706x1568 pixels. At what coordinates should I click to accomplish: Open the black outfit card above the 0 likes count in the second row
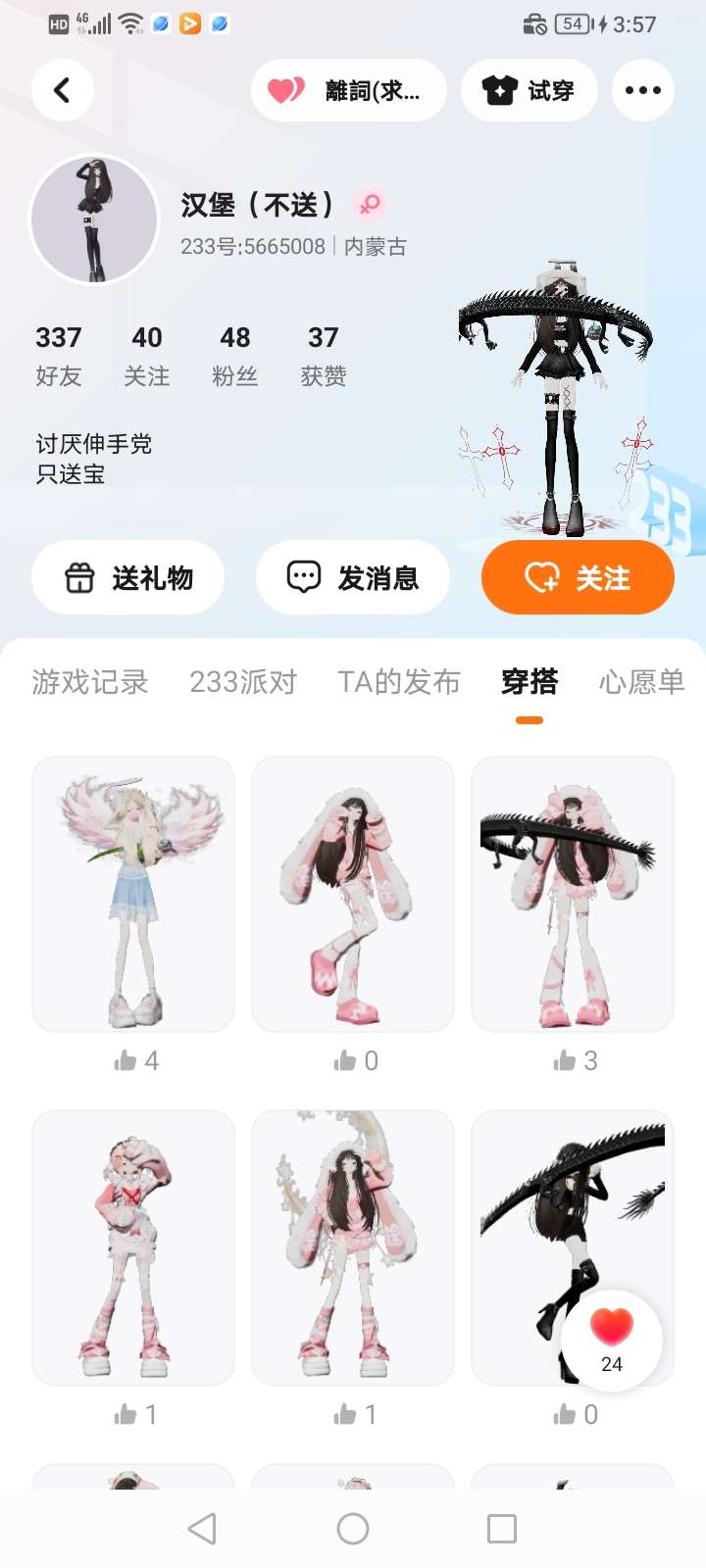pyautogui.click(x=573, y=1248)
